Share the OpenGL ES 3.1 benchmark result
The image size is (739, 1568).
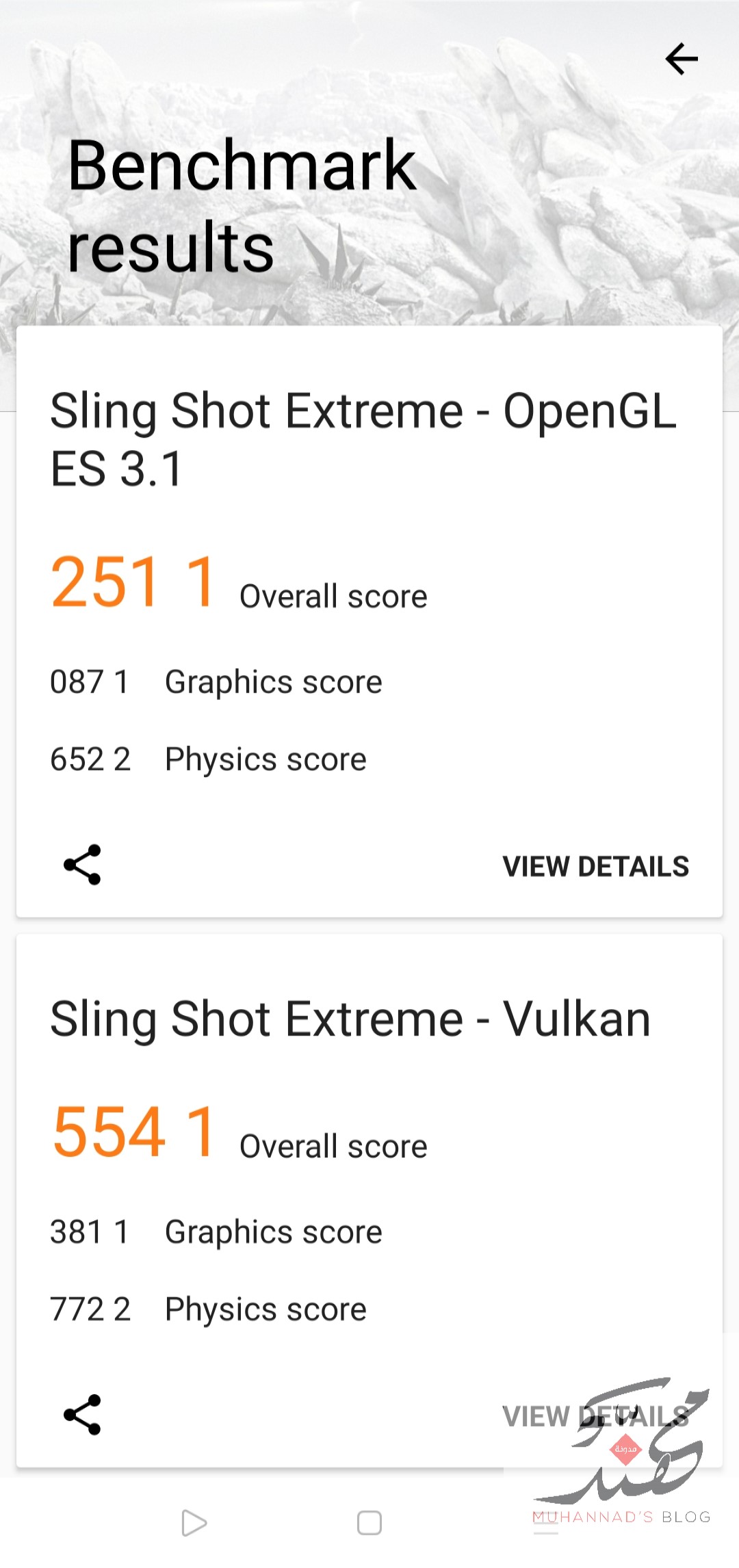point(82,865)
